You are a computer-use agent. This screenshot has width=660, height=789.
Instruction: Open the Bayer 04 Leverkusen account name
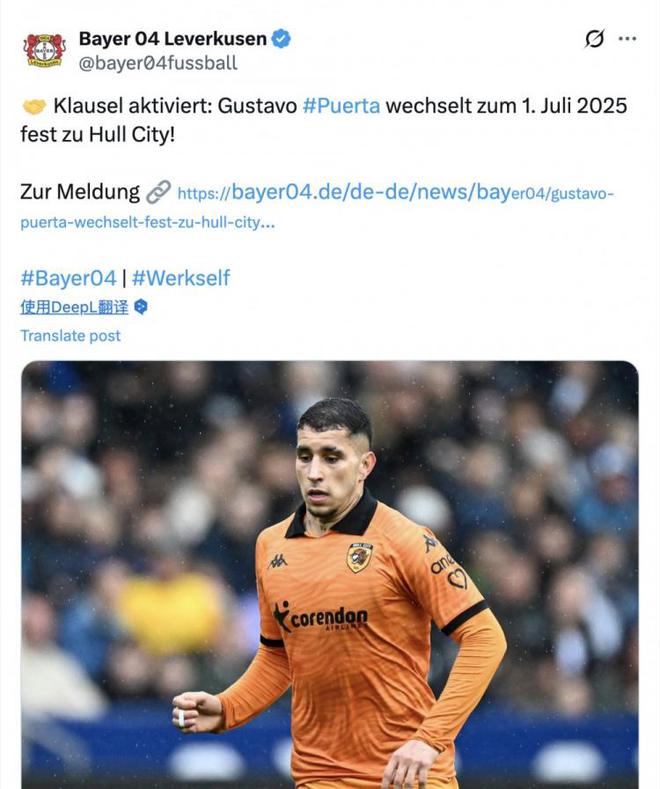(x=172, y=39)
